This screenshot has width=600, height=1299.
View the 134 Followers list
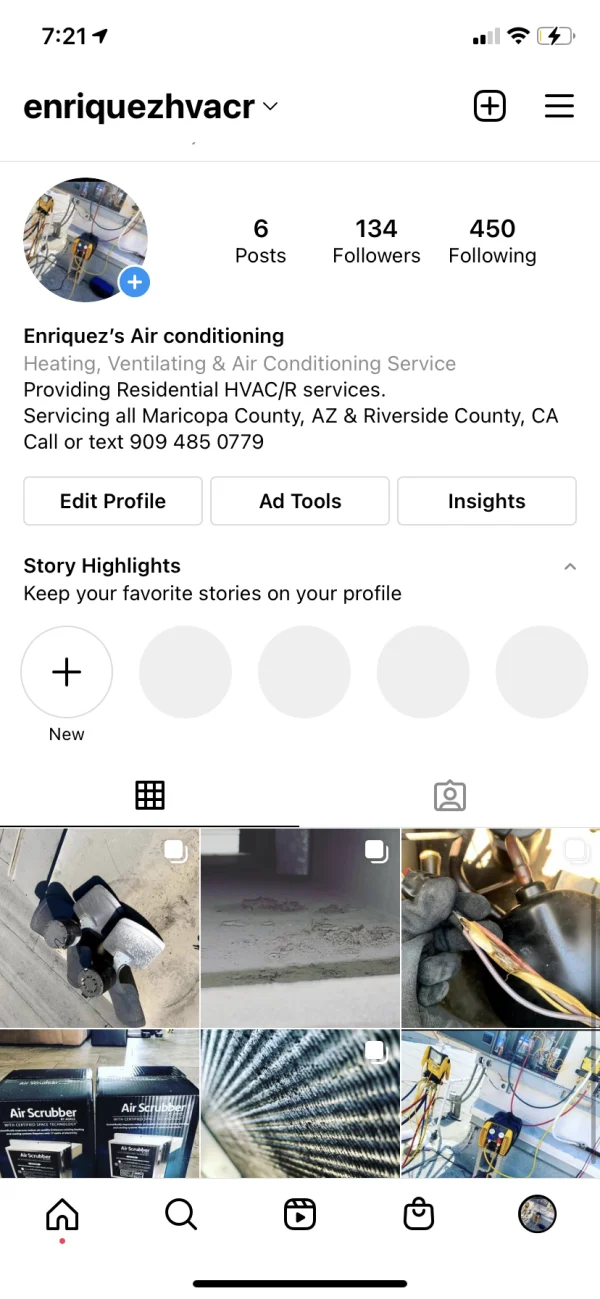(376, 241)
